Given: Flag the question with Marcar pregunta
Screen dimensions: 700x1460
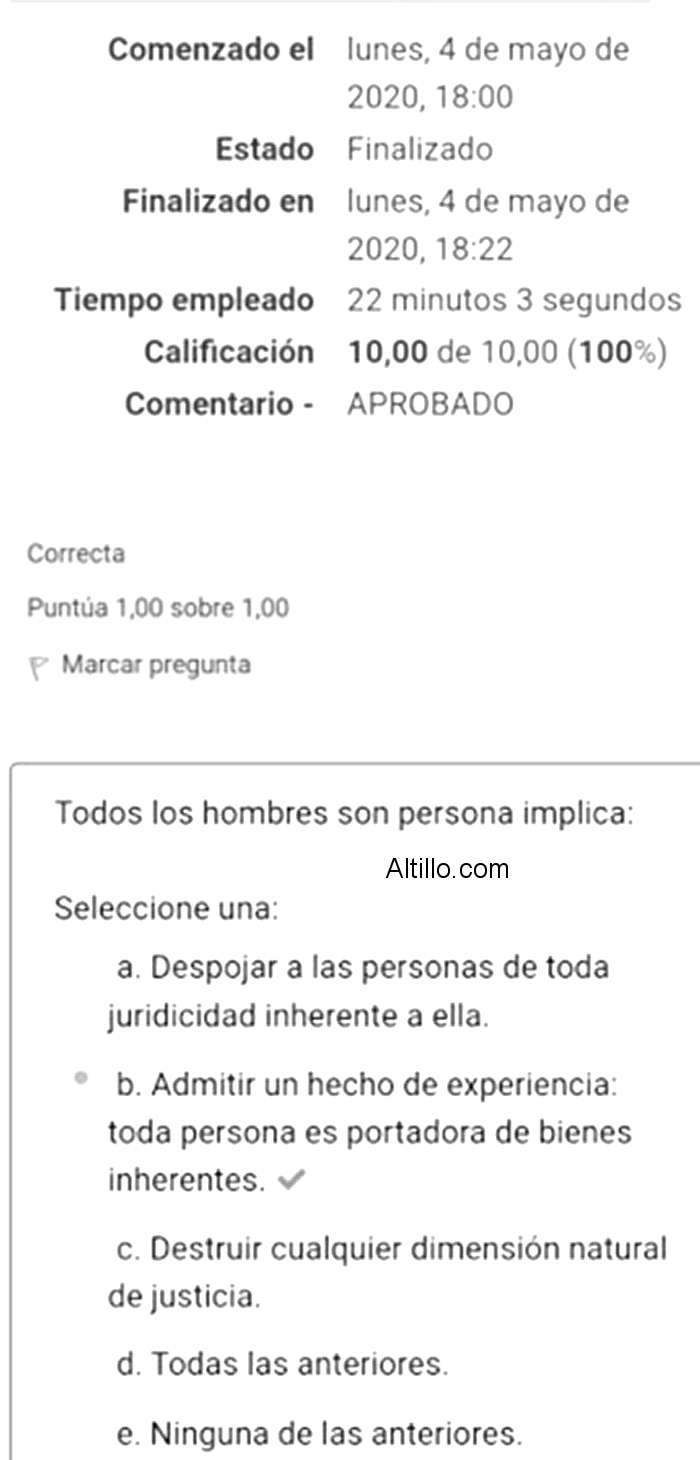Looking at the screenshot, I should [x=140, y=665].
